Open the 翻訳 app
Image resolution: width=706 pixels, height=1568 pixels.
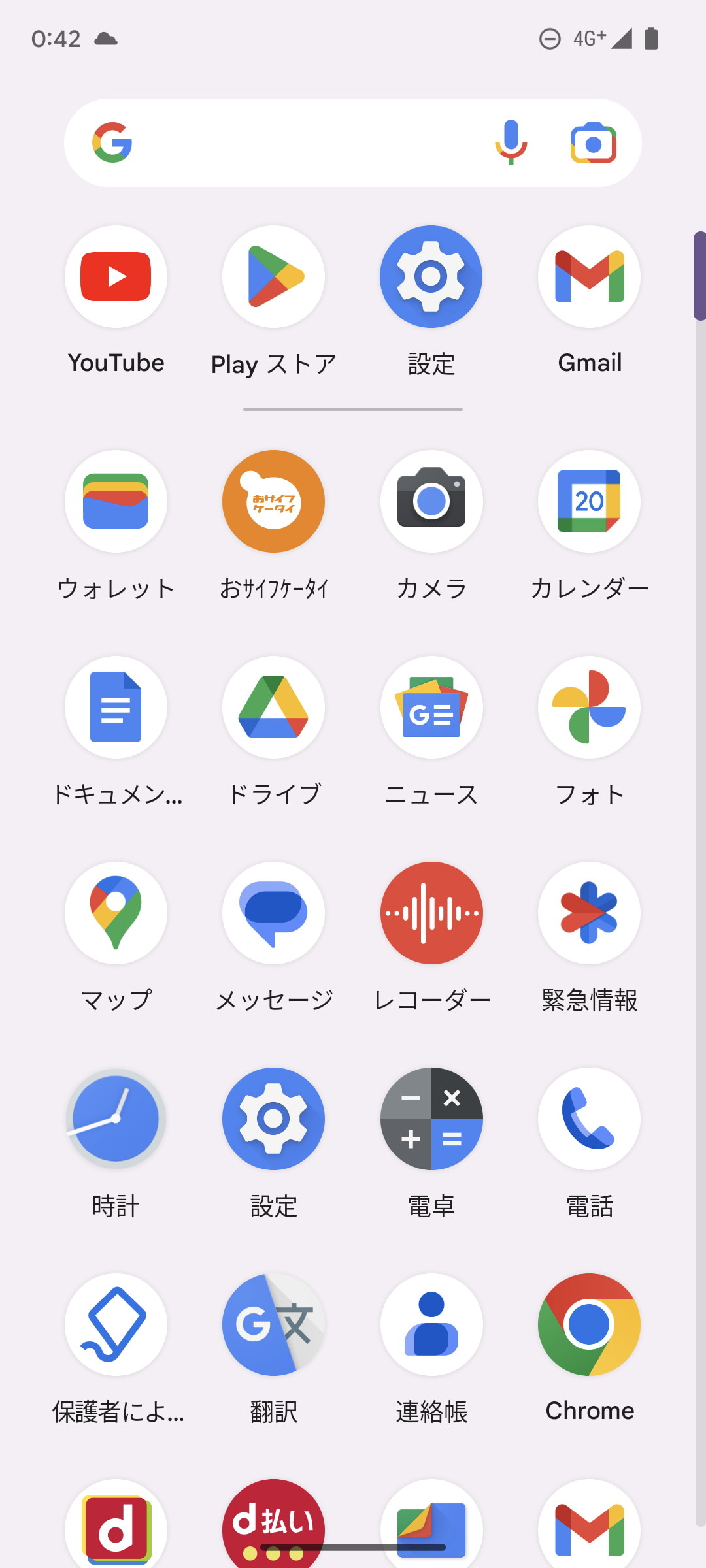pyautogui.click(x=273, y=1324)
